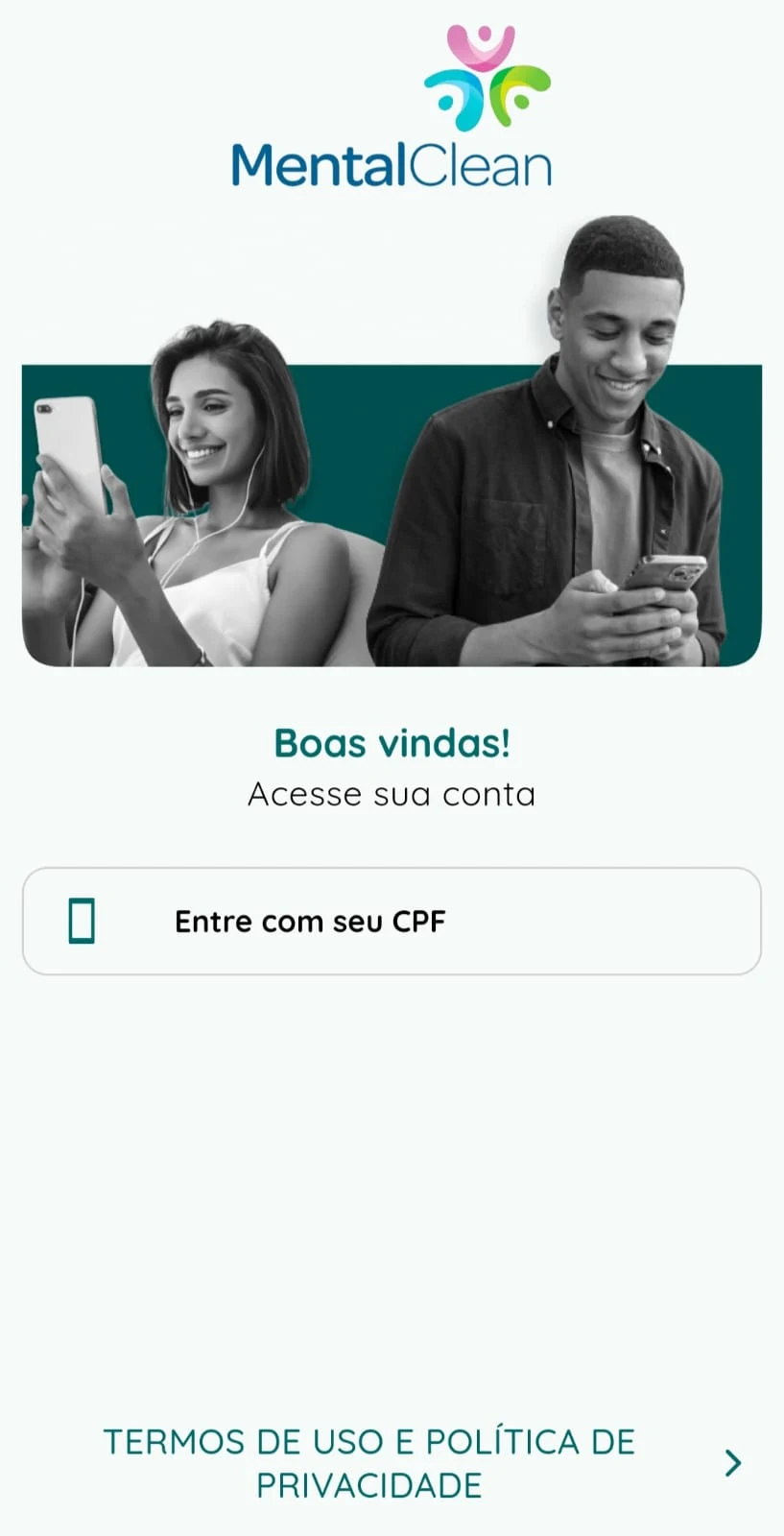Tap the Entre com seu CPF button
The width and height of the screenshot is (784, 1536).
pos(392,922)
